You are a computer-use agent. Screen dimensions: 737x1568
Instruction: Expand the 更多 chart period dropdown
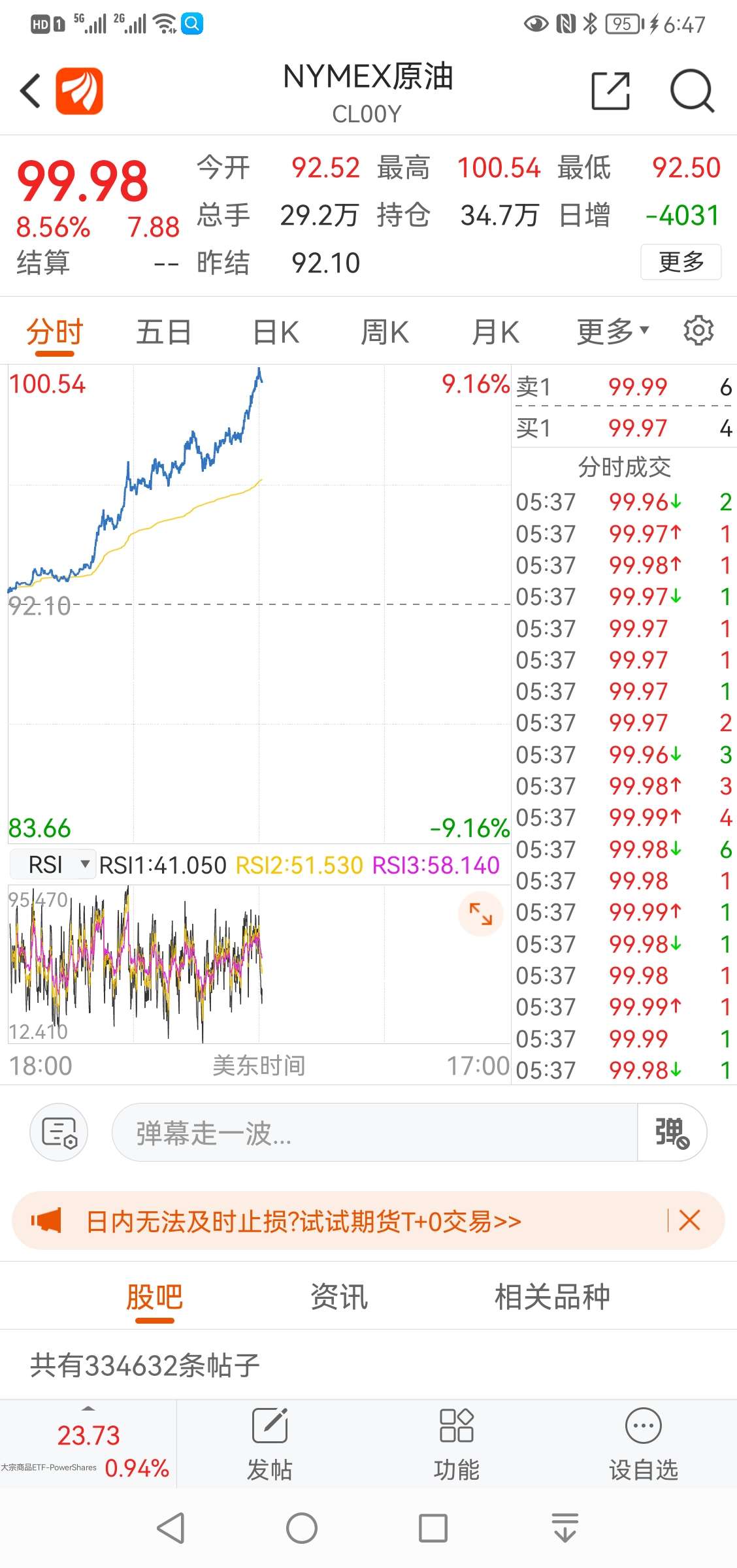pyautogui.click(x=610, y=331)
